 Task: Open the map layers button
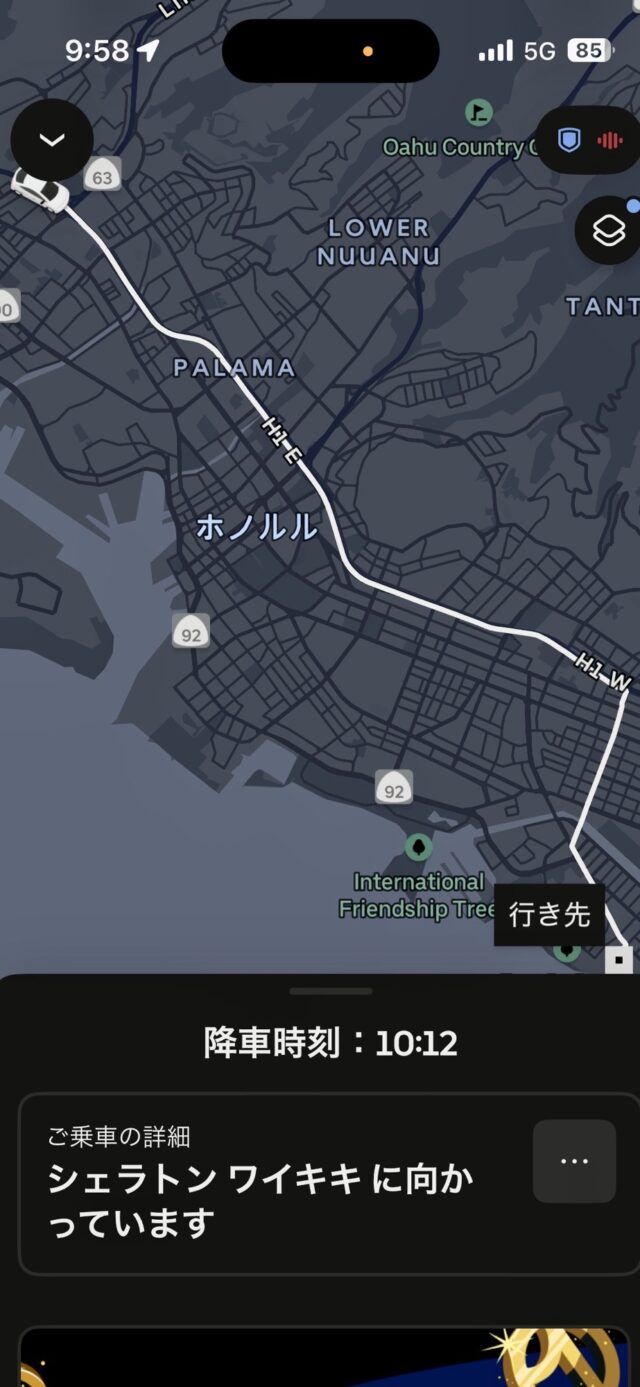[x=608, y=231]
